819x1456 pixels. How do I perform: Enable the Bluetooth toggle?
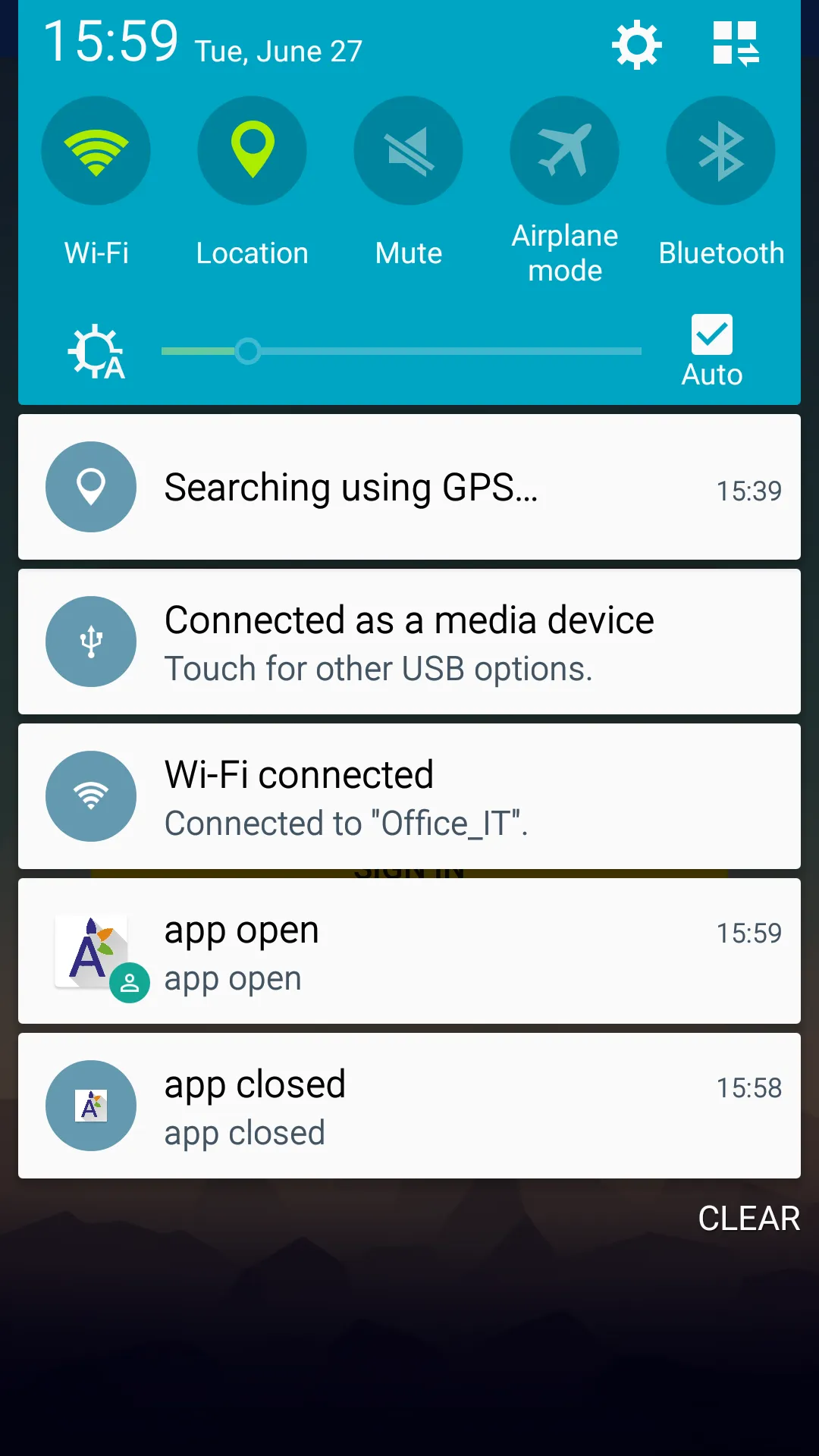coord(721,151)
